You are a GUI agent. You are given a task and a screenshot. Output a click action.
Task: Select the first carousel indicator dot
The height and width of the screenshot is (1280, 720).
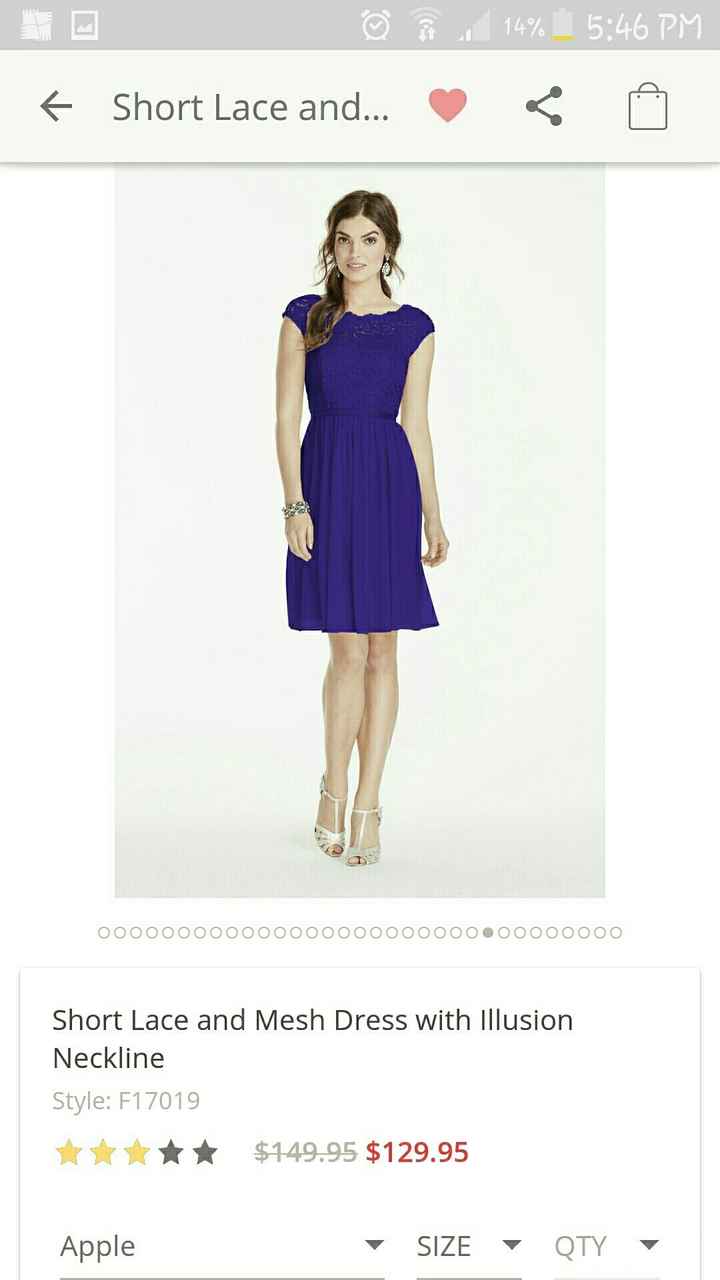point(104,931)
